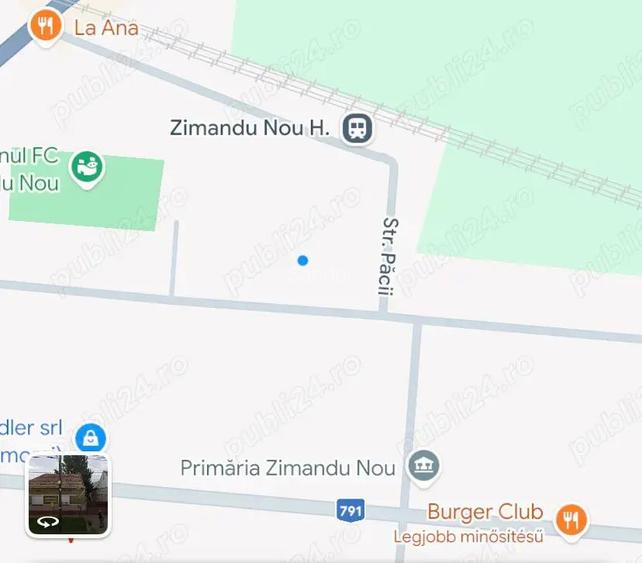Open the blue shopping bag store marker
Screen dimensions: 642x563
pyautogui.click(x=91, y=437)
